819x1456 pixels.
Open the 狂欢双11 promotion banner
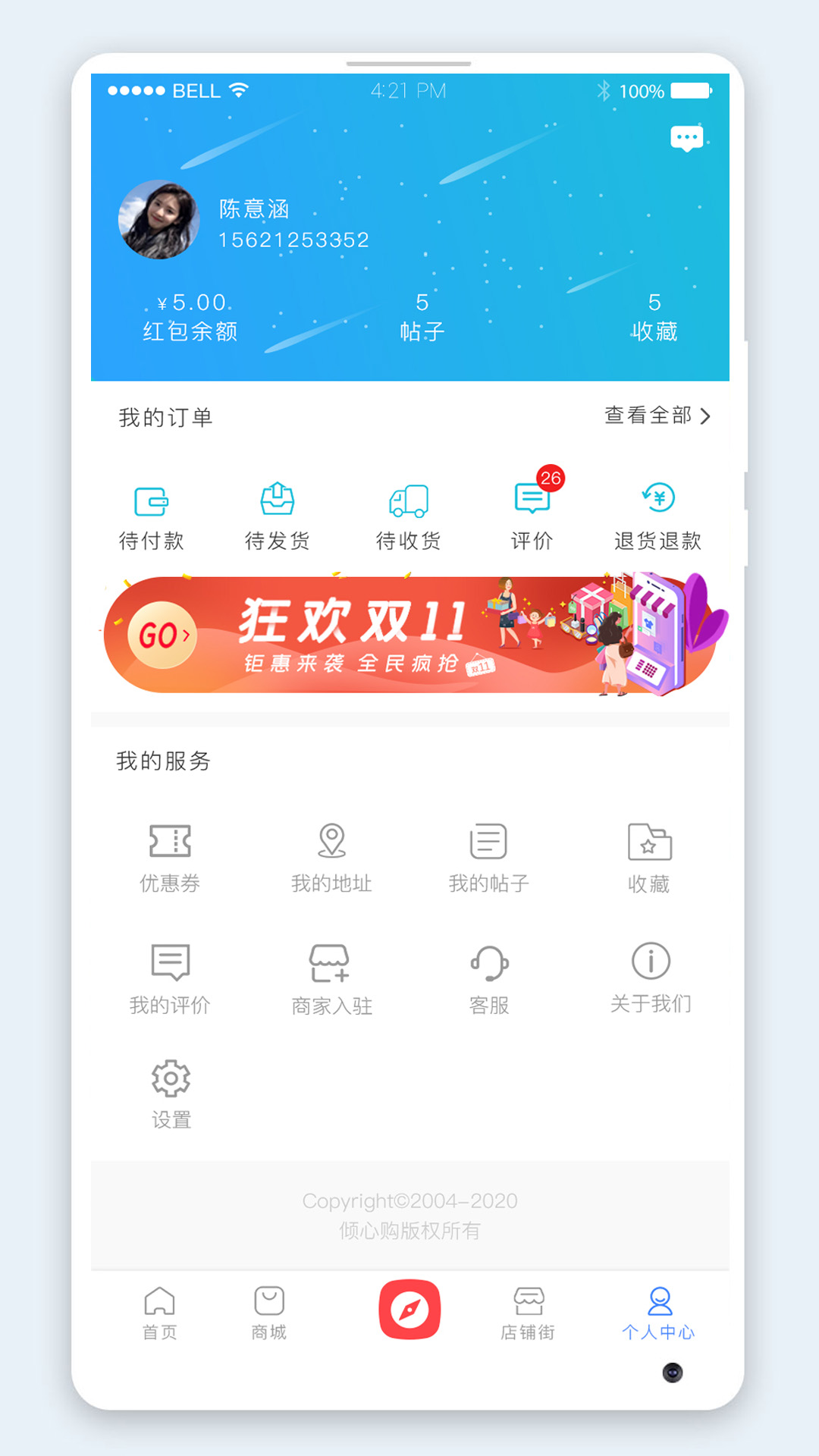click(x=409, y=635)
